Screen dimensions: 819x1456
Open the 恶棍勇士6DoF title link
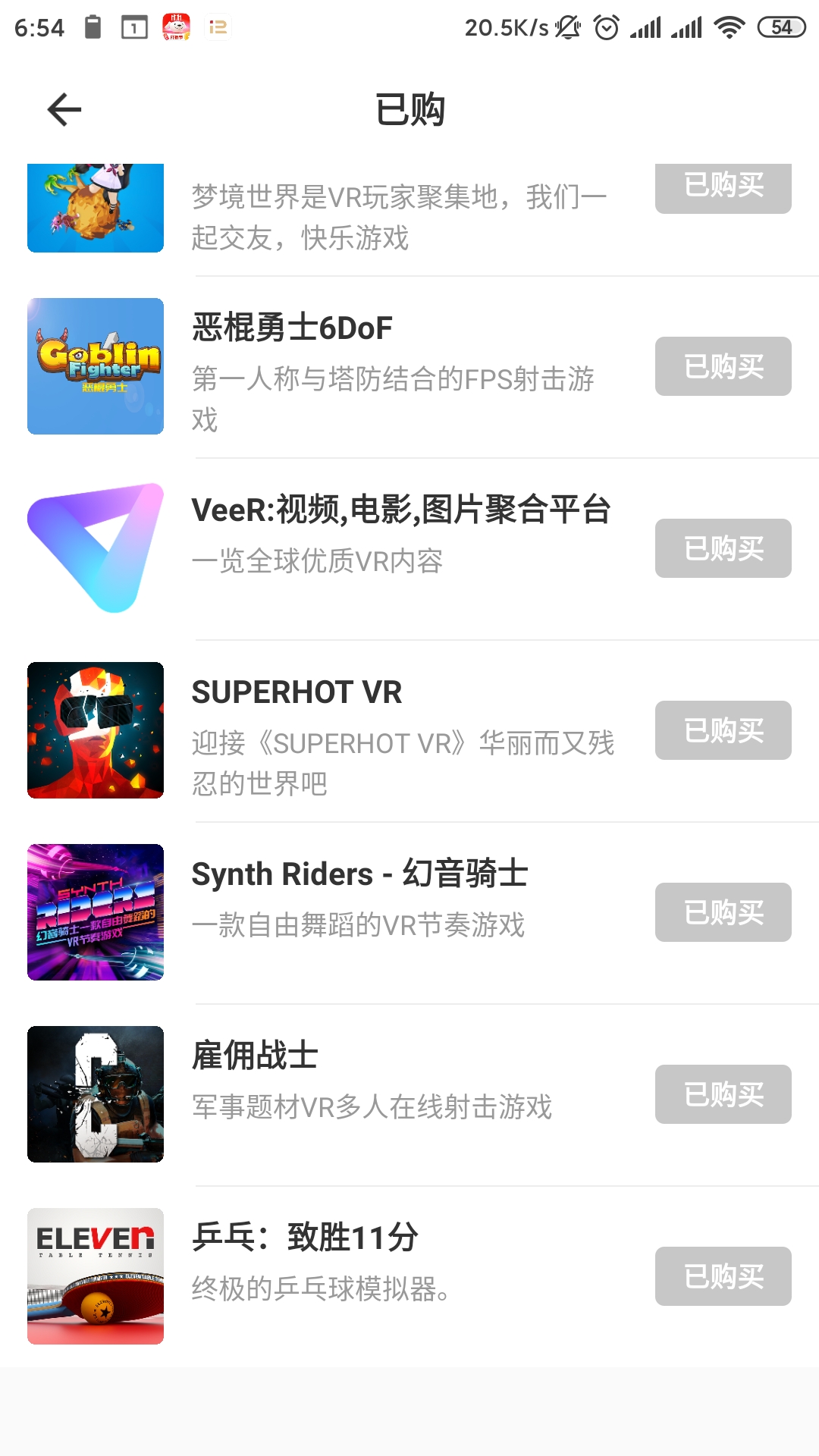click(292, 328)
